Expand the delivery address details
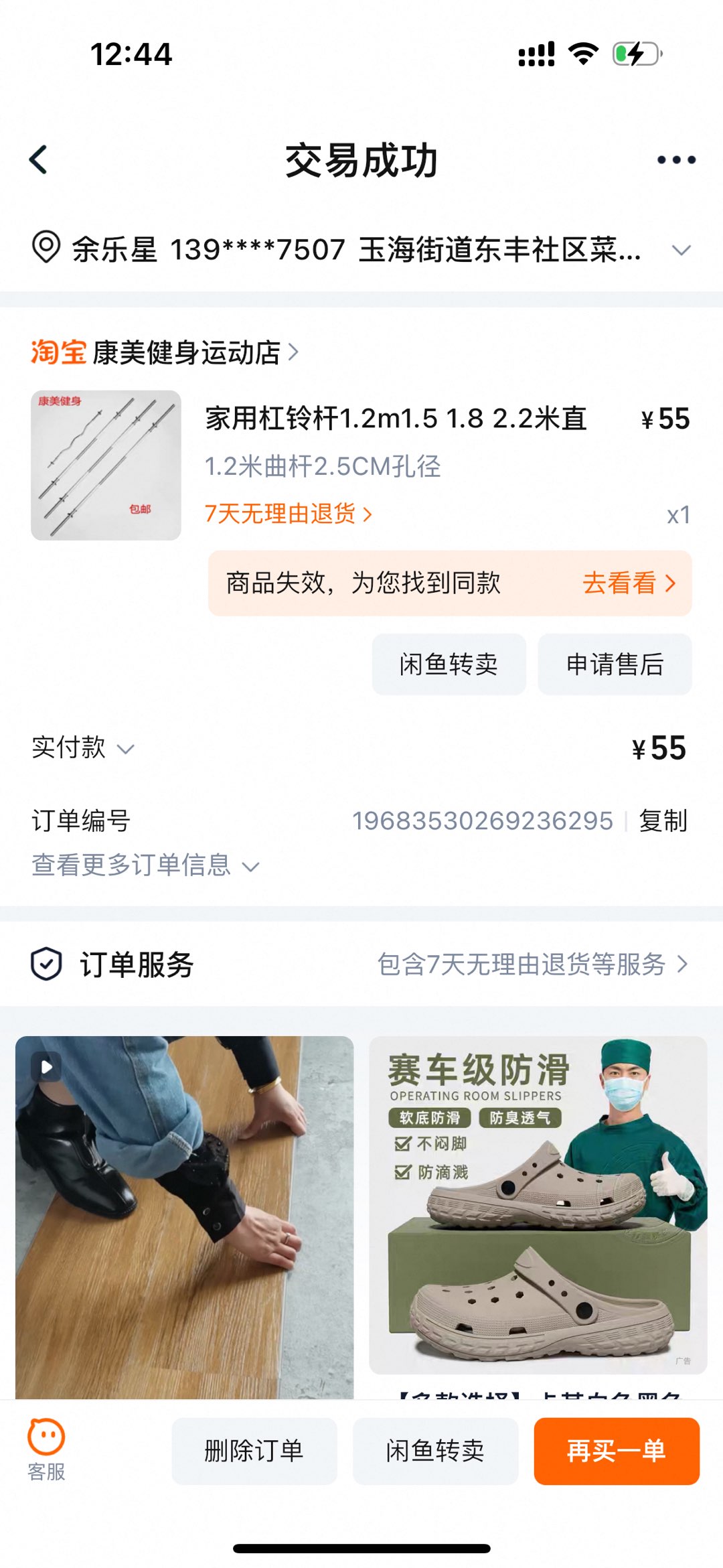Image resolution: width=723 pixels, height=1568 pixels. pos(681,251)
